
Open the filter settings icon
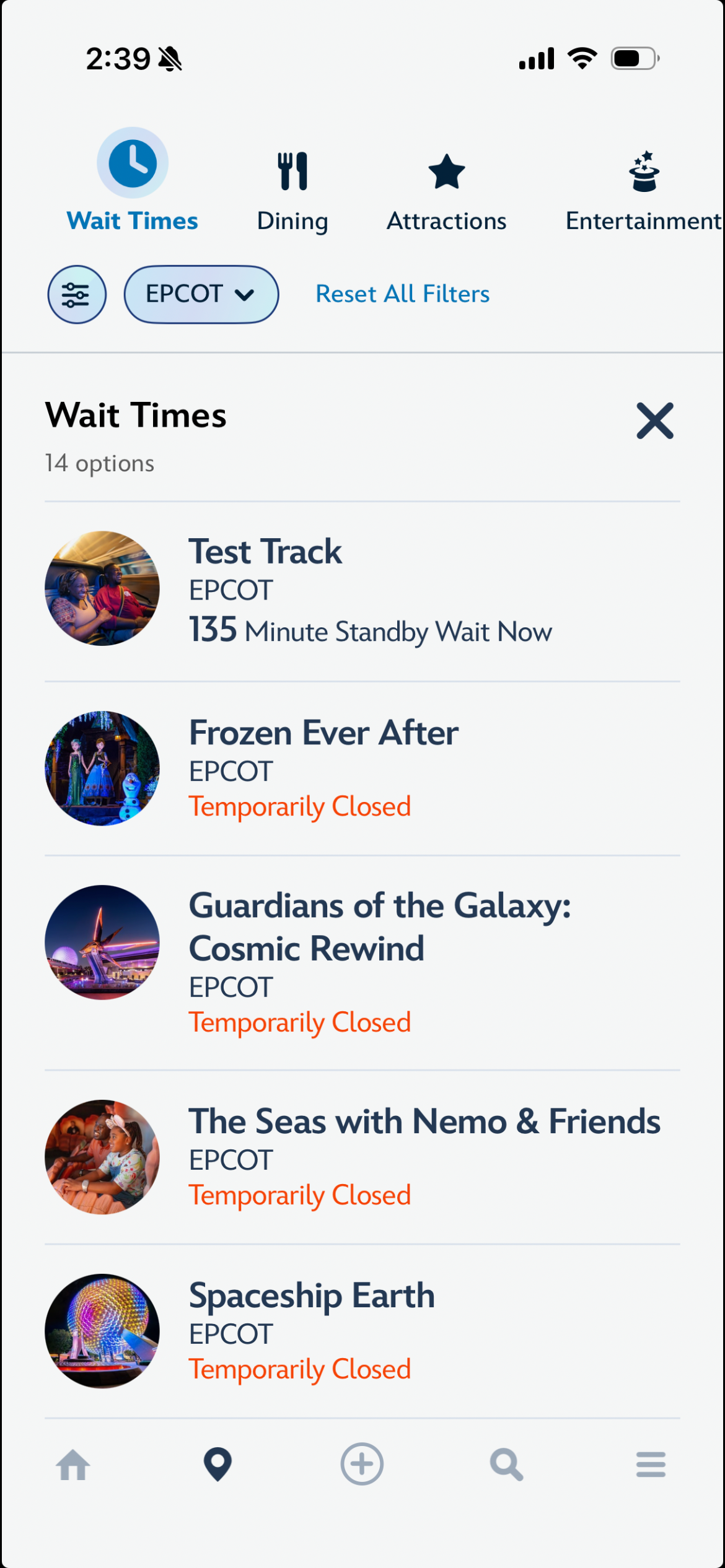tap(77, 294)
